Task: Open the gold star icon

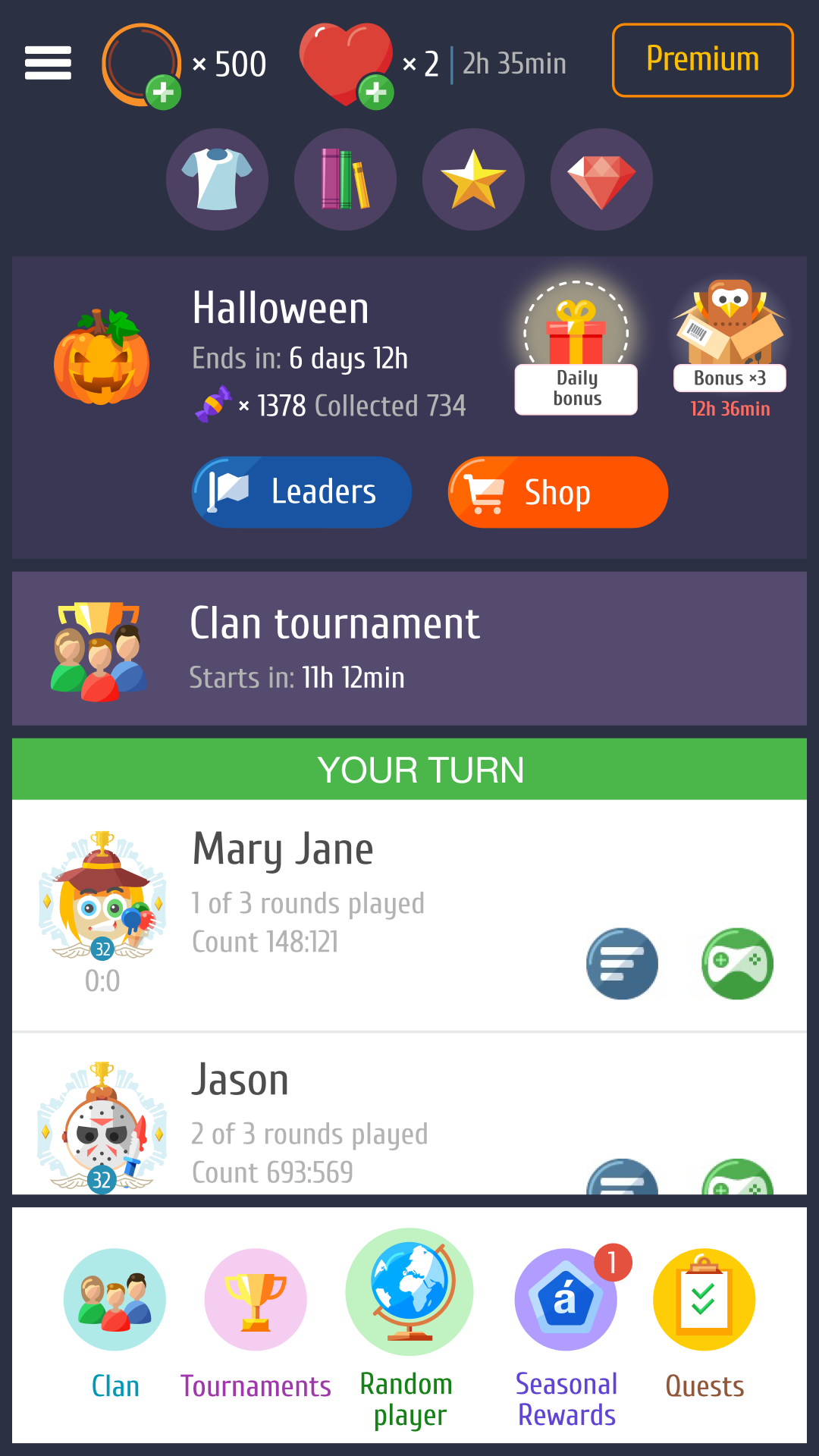Action: point(473,179)
